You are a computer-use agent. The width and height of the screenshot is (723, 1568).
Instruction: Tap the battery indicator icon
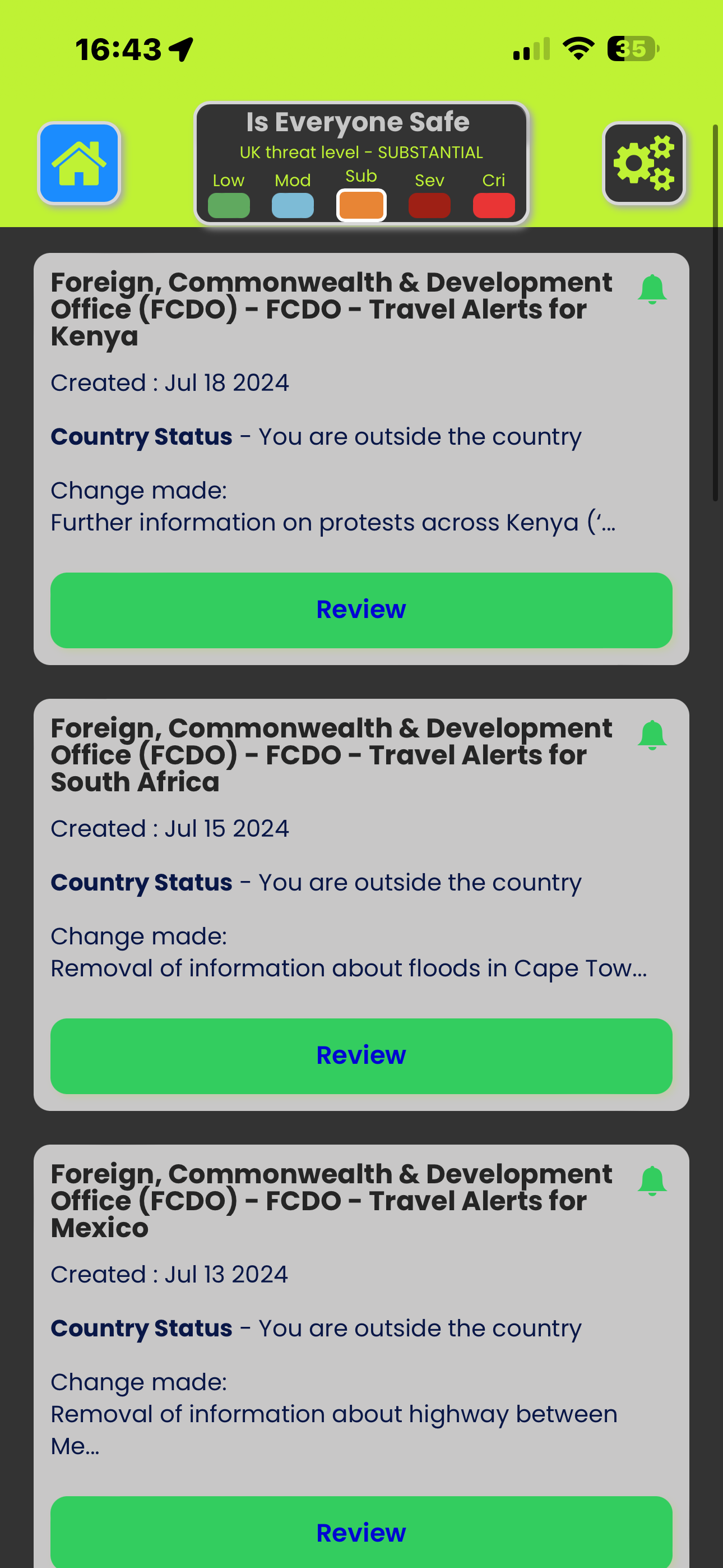(x=633, y=48)
